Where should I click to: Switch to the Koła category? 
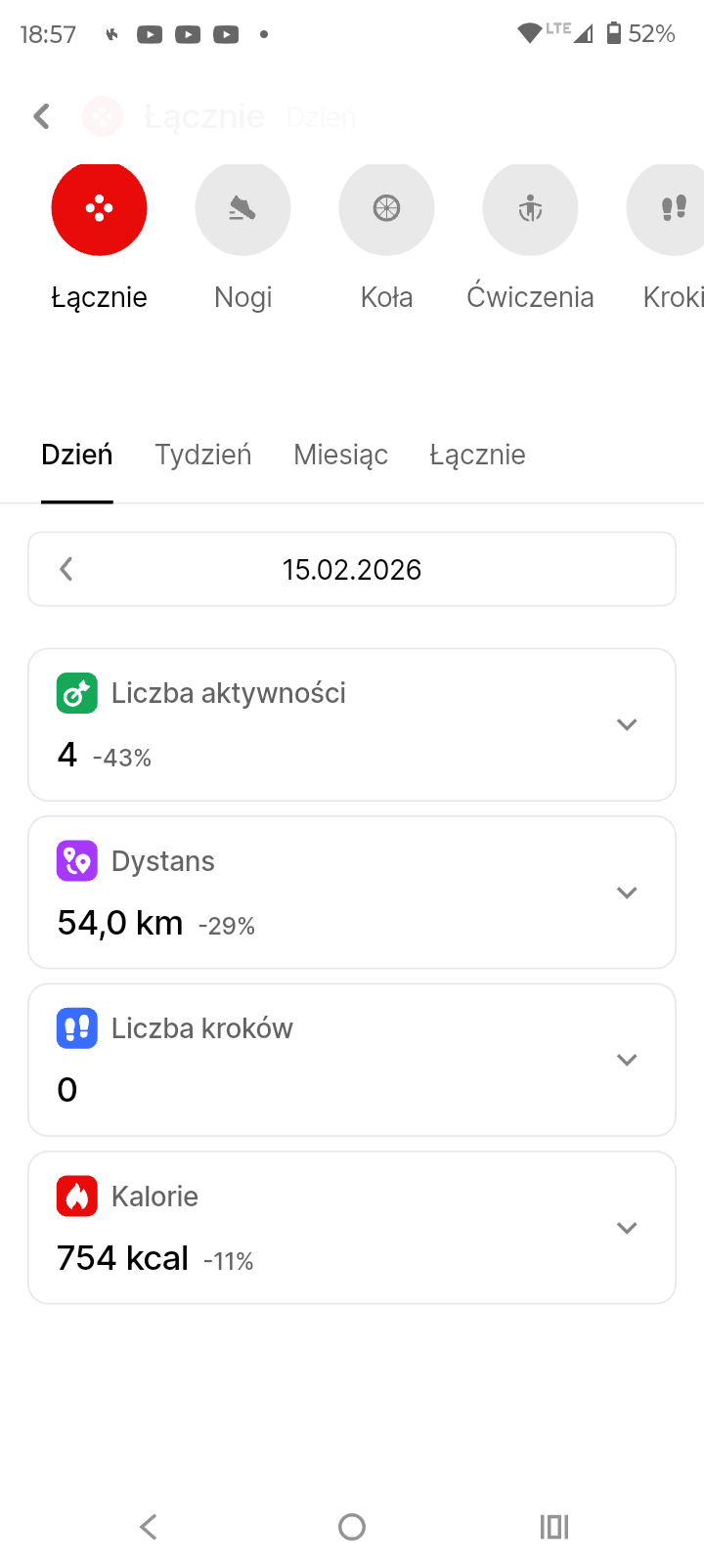click(386, 209)
